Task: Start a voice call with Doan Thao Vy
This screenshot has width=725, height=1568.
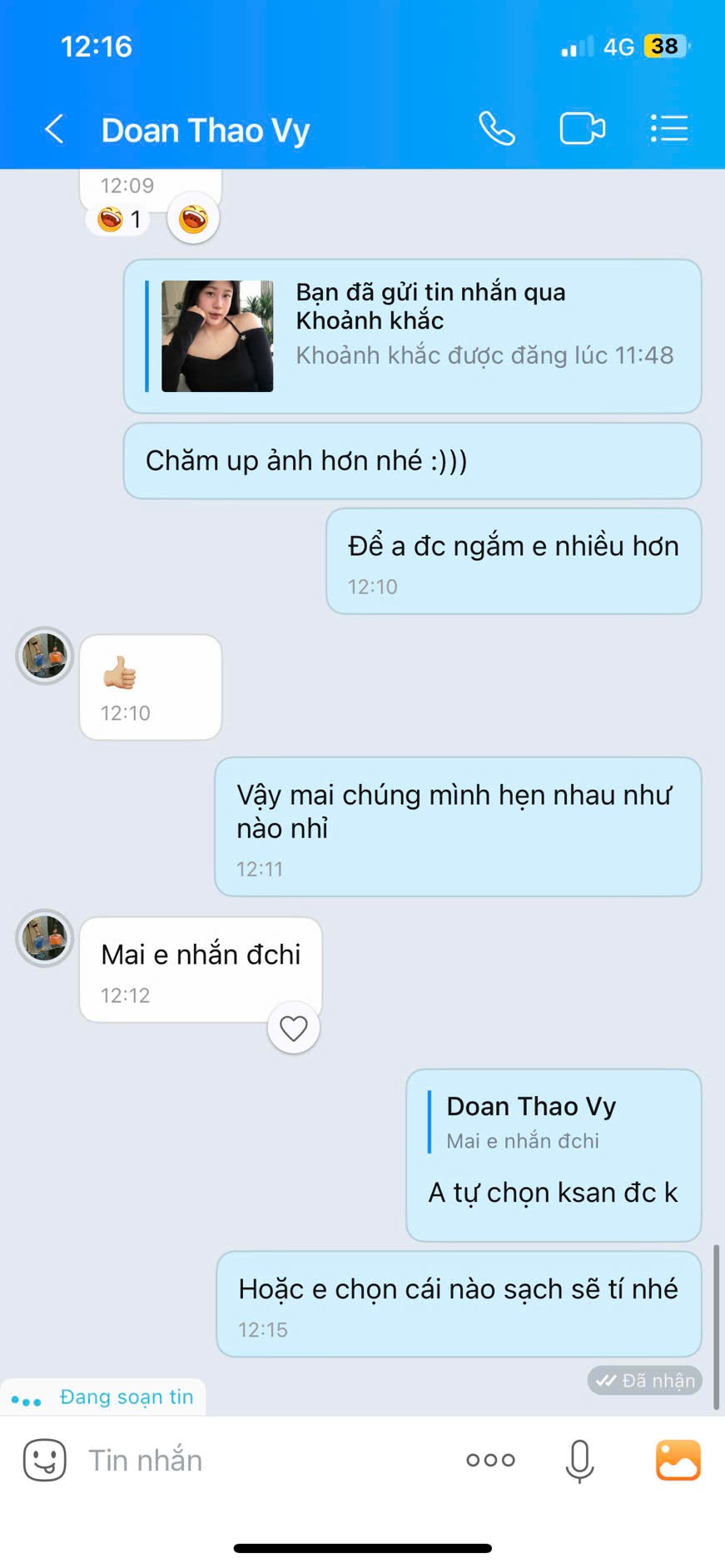Action: click(x=497, y=129)
